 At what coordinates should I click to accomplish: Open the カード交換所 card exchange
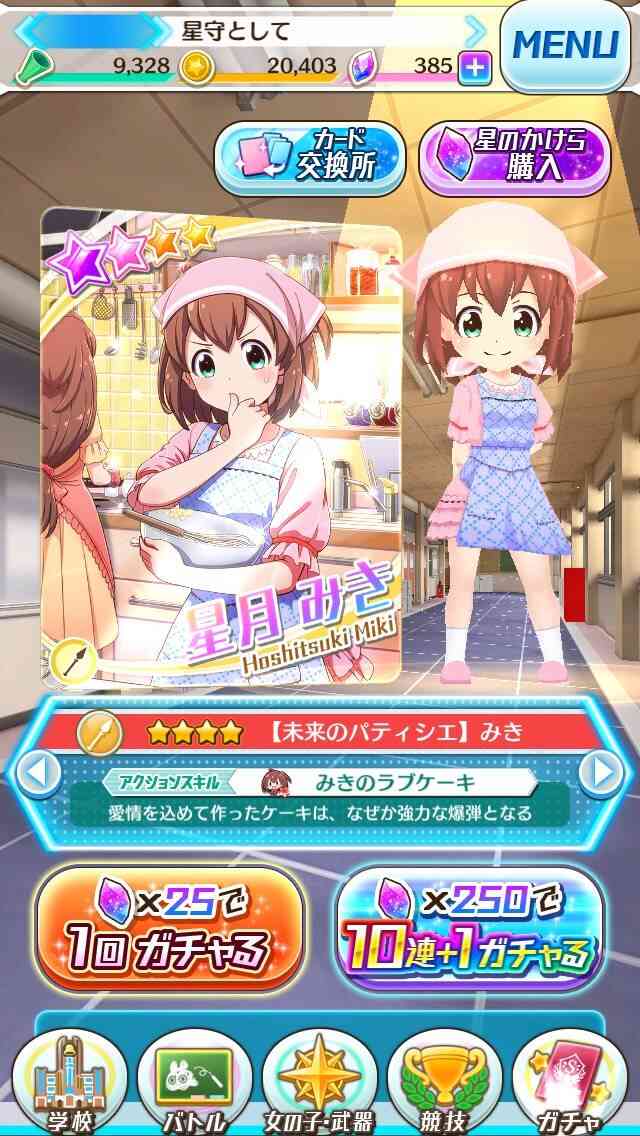[x=309, y=157]
